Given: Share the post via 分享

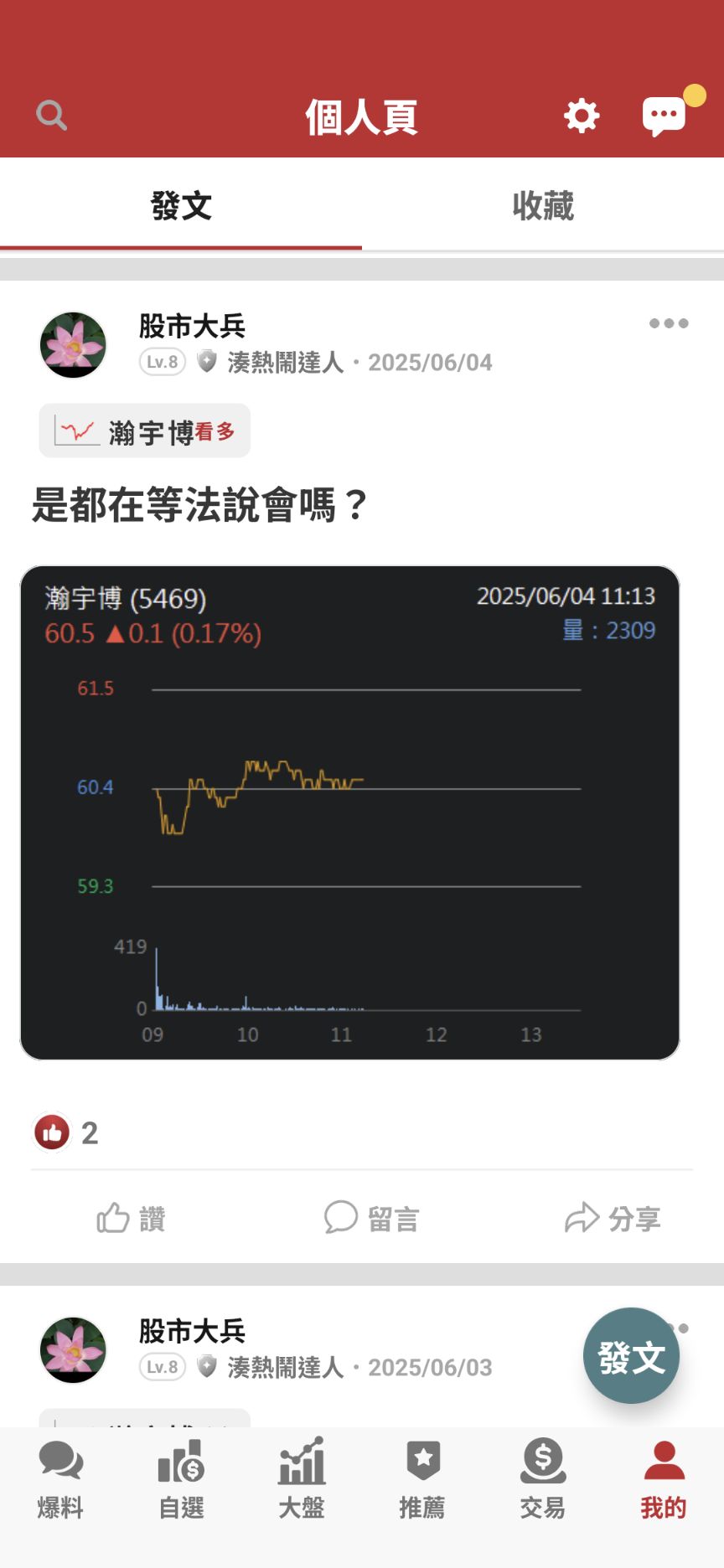Looking at the screenshot, I should point(613,1218).
